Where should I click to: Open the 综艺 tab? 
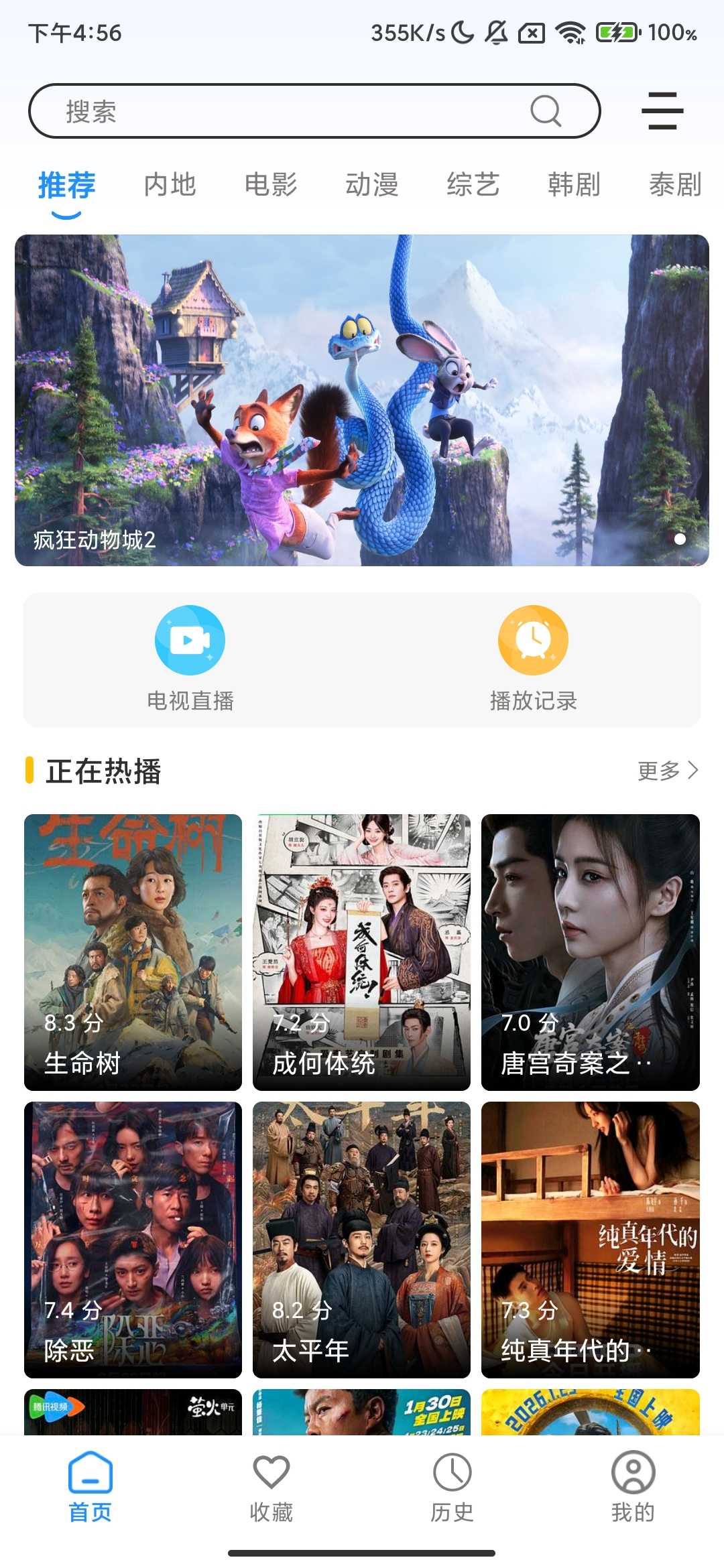[x=473, y=185]
